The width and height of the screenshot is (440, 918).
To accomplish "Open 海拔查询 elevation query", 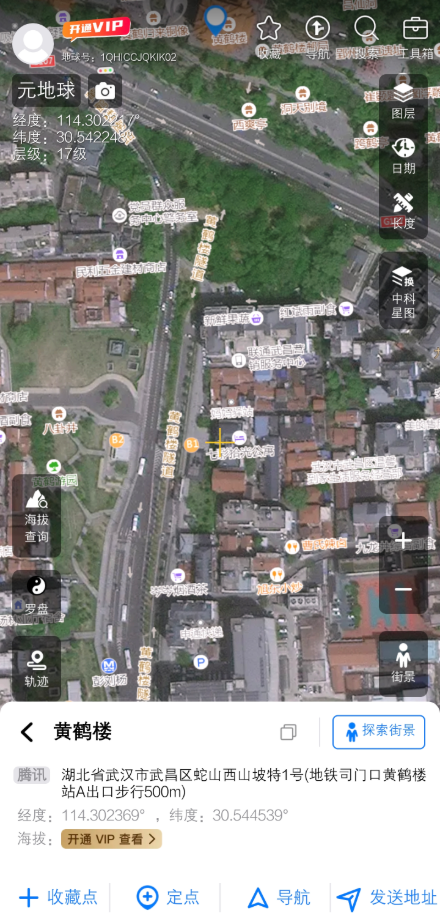I will (x=36, y=515).
